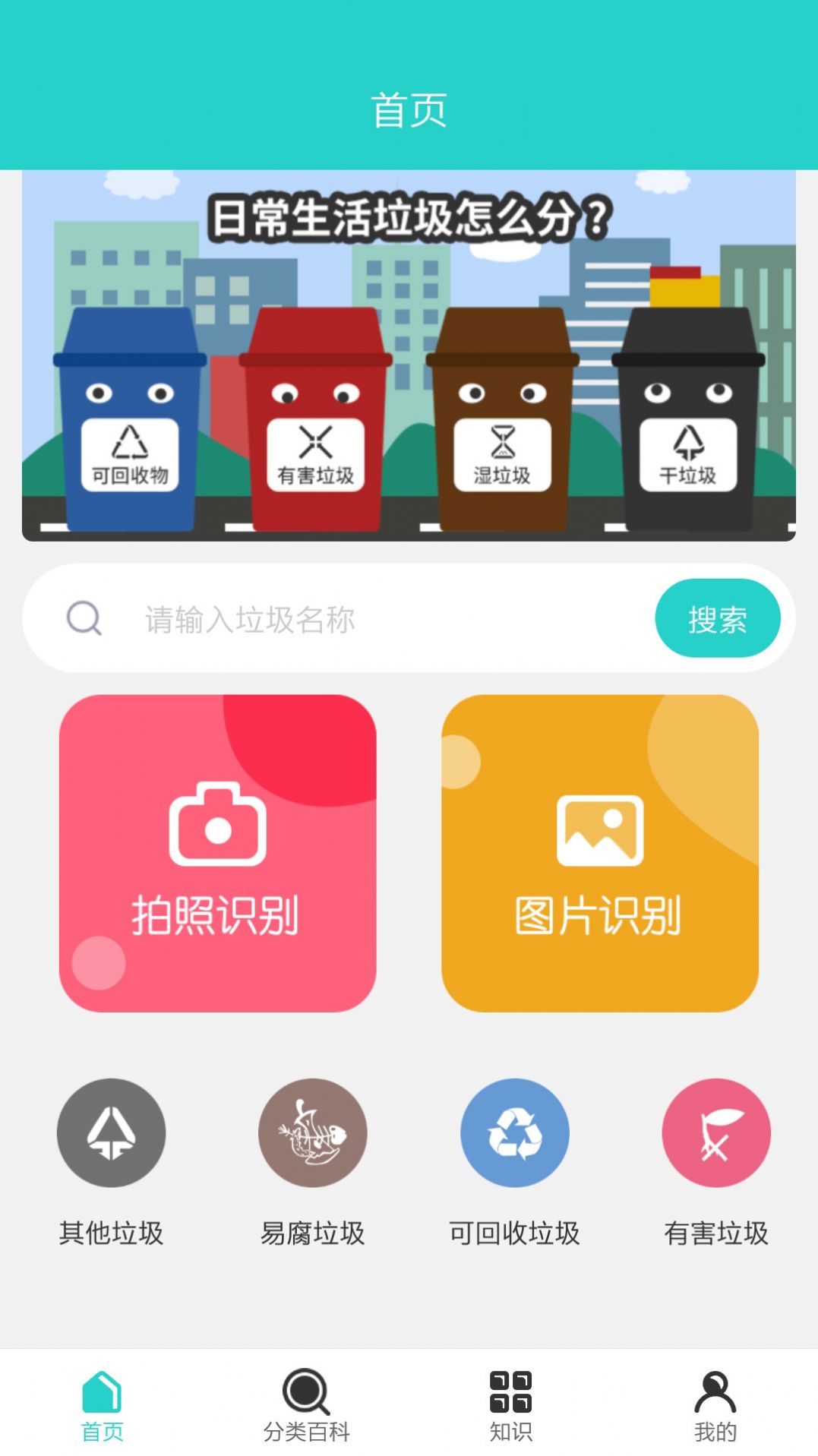Select the 首页 tab

tap(102, 1405)
